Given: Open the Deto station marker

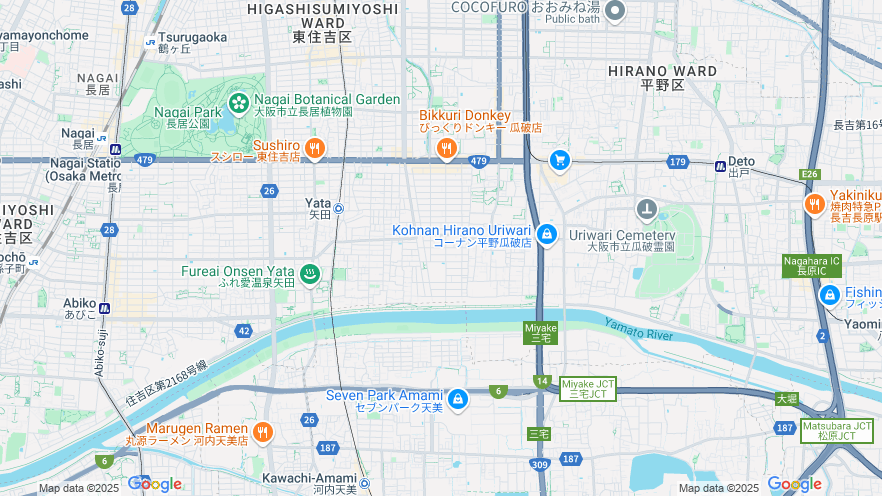Looking at the screenshot, I should click(720, 167).
